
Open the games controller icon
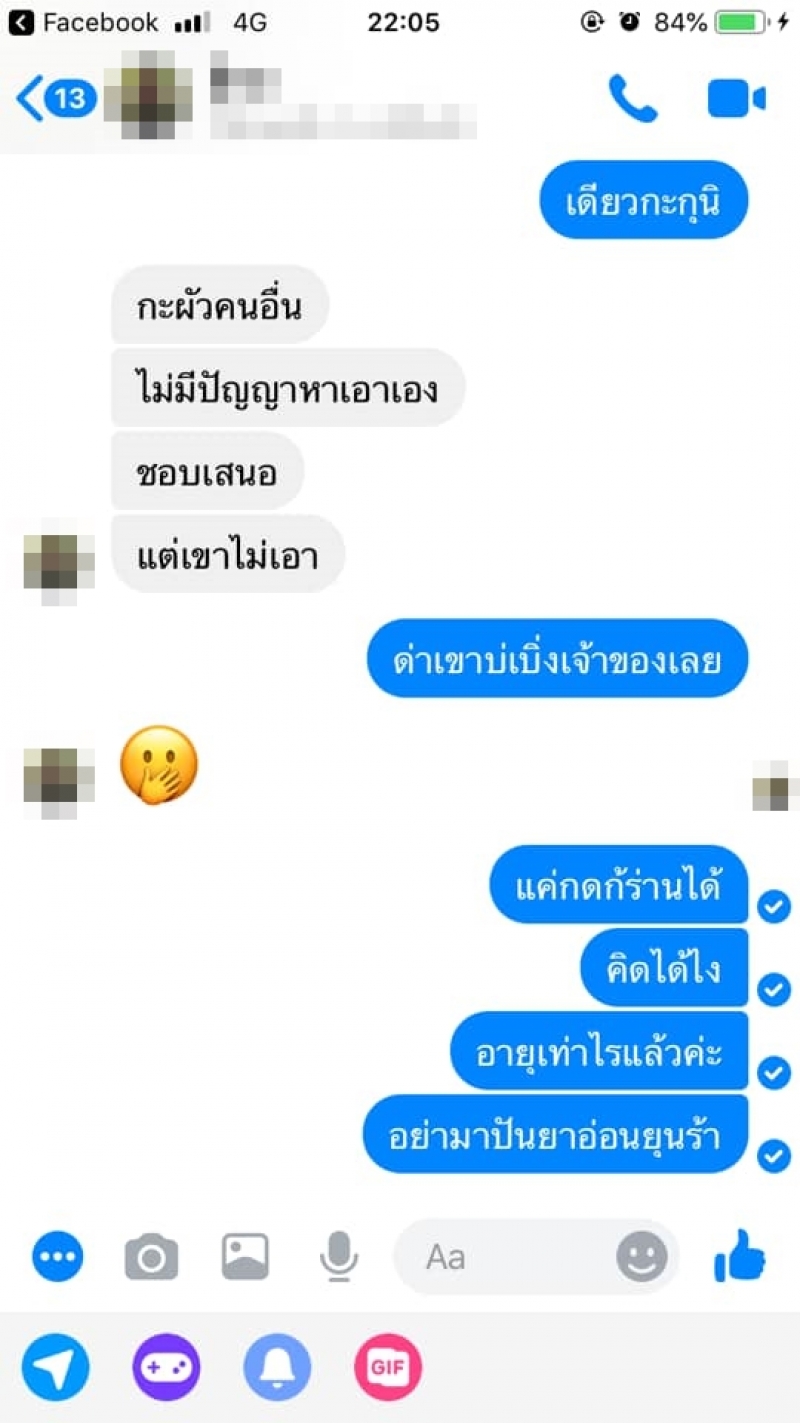tap(166, 1367)
